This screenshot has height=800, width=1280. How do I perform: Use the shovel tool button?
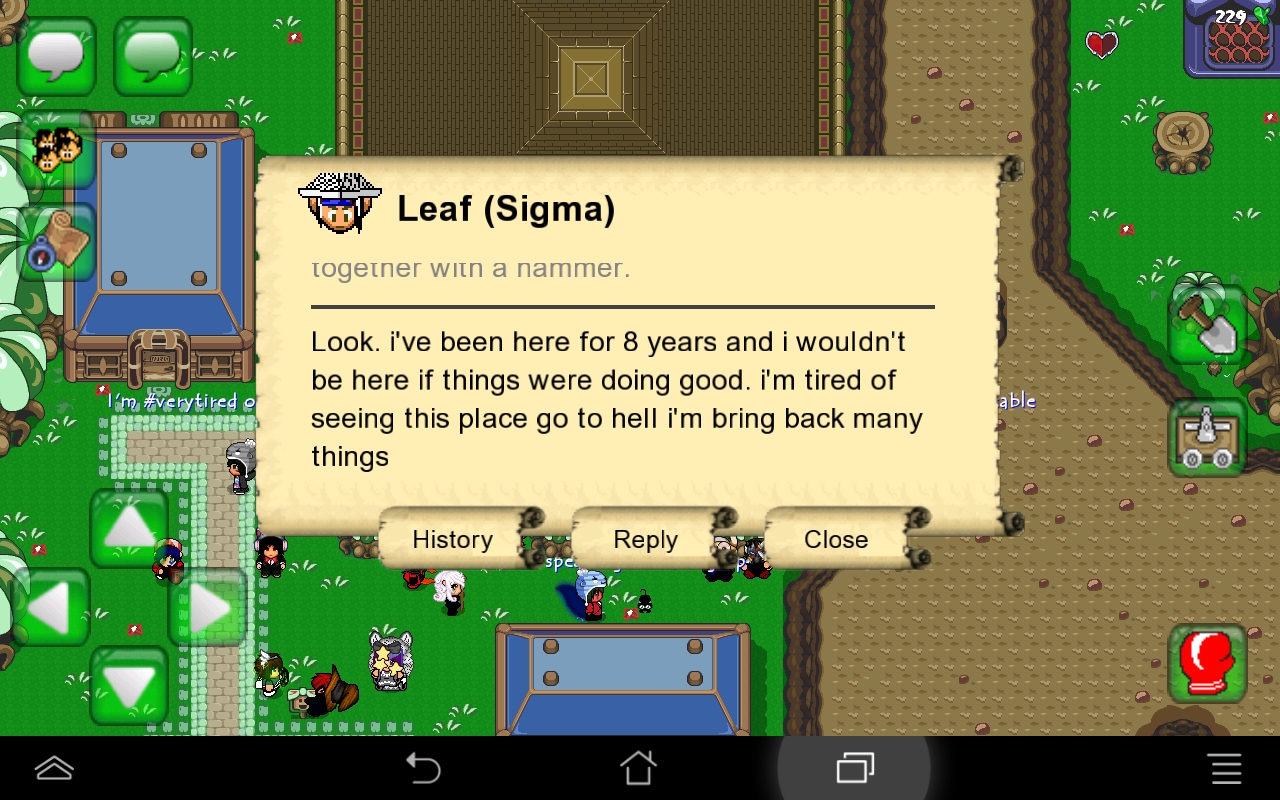pyautogui.click(x=1207, y=325)
